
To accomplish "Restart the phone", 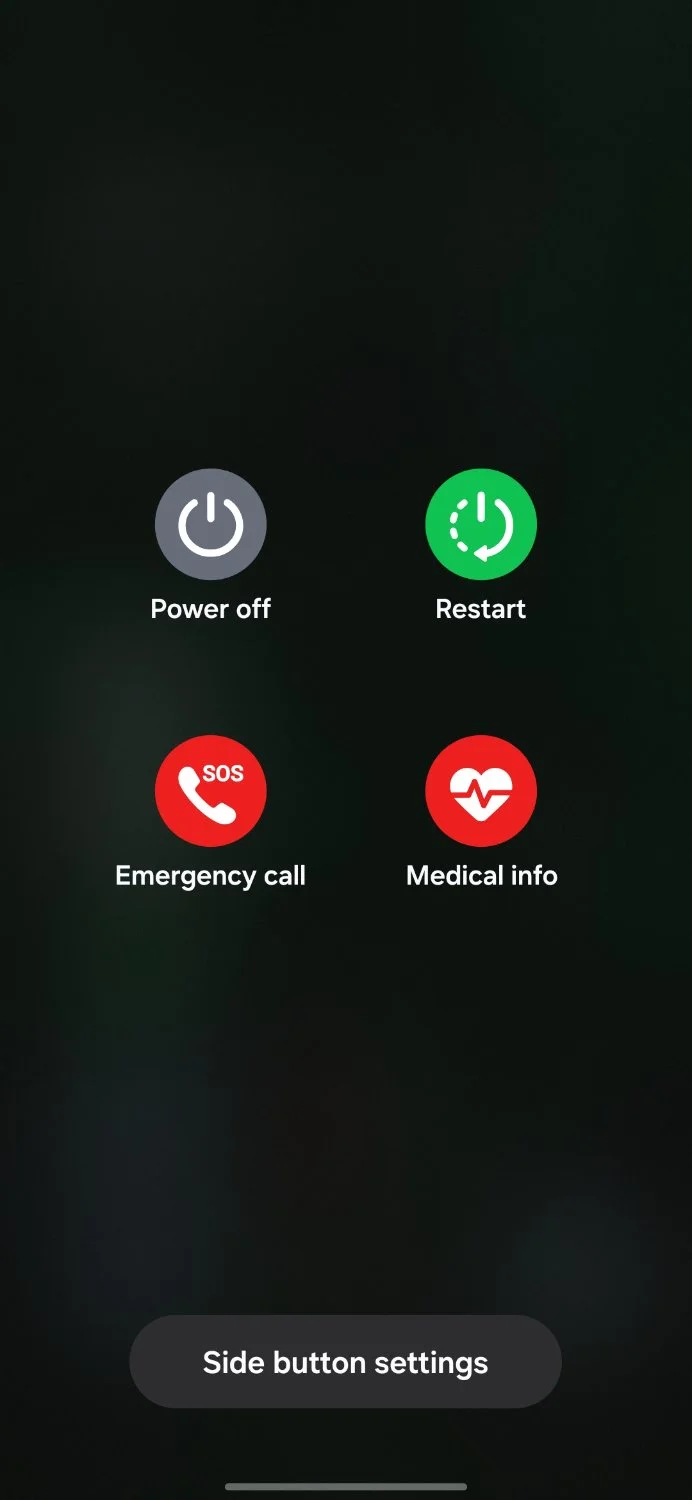I will [481, 524].
